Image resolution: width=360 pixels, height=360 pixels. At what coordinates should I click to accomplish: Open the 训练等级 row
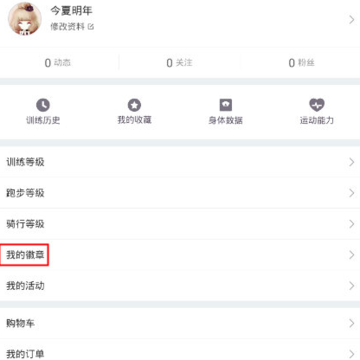click(180, 162)
